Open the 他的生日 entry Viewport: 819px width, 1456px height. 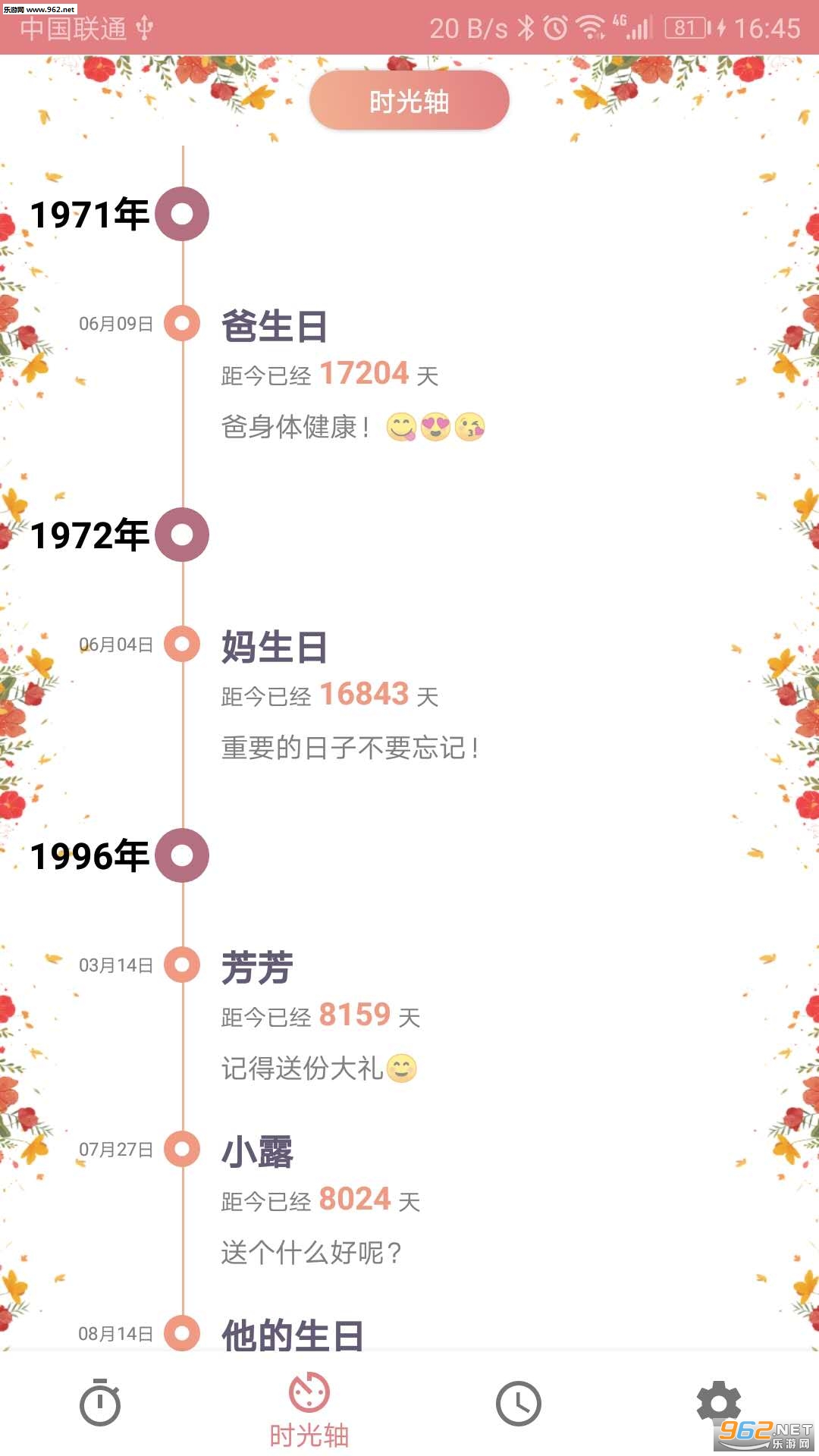pyautogui.click(x=292, y=1335)
